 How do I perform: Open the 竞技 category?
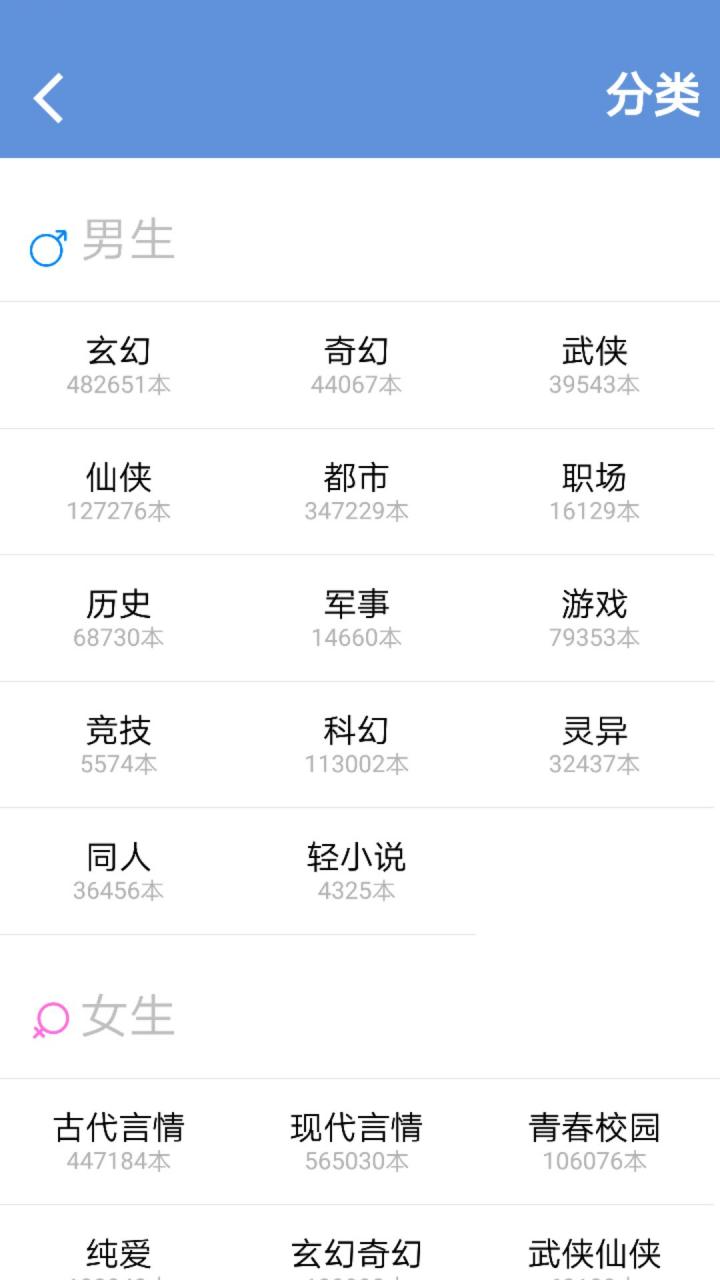pyautogui.click(x=119, y=744)
